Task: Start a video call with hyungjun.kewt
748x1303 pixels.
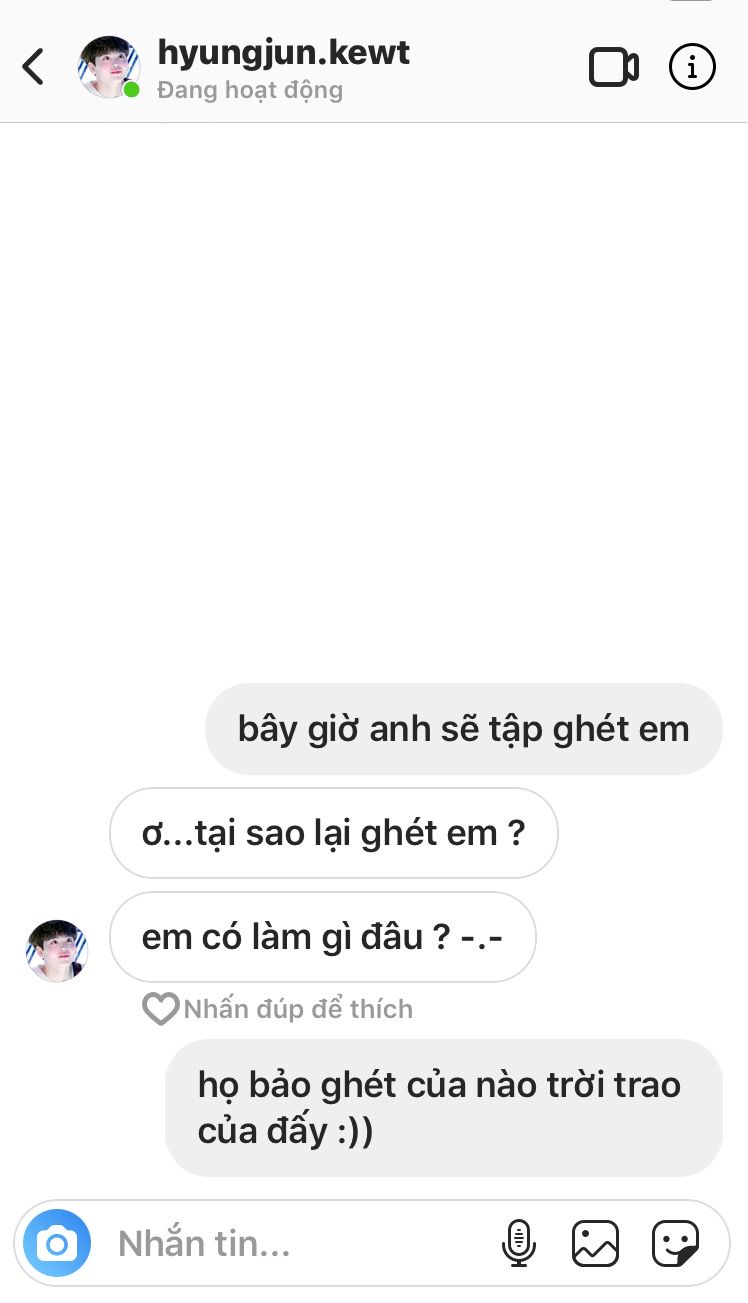Action: coord(614,68)
